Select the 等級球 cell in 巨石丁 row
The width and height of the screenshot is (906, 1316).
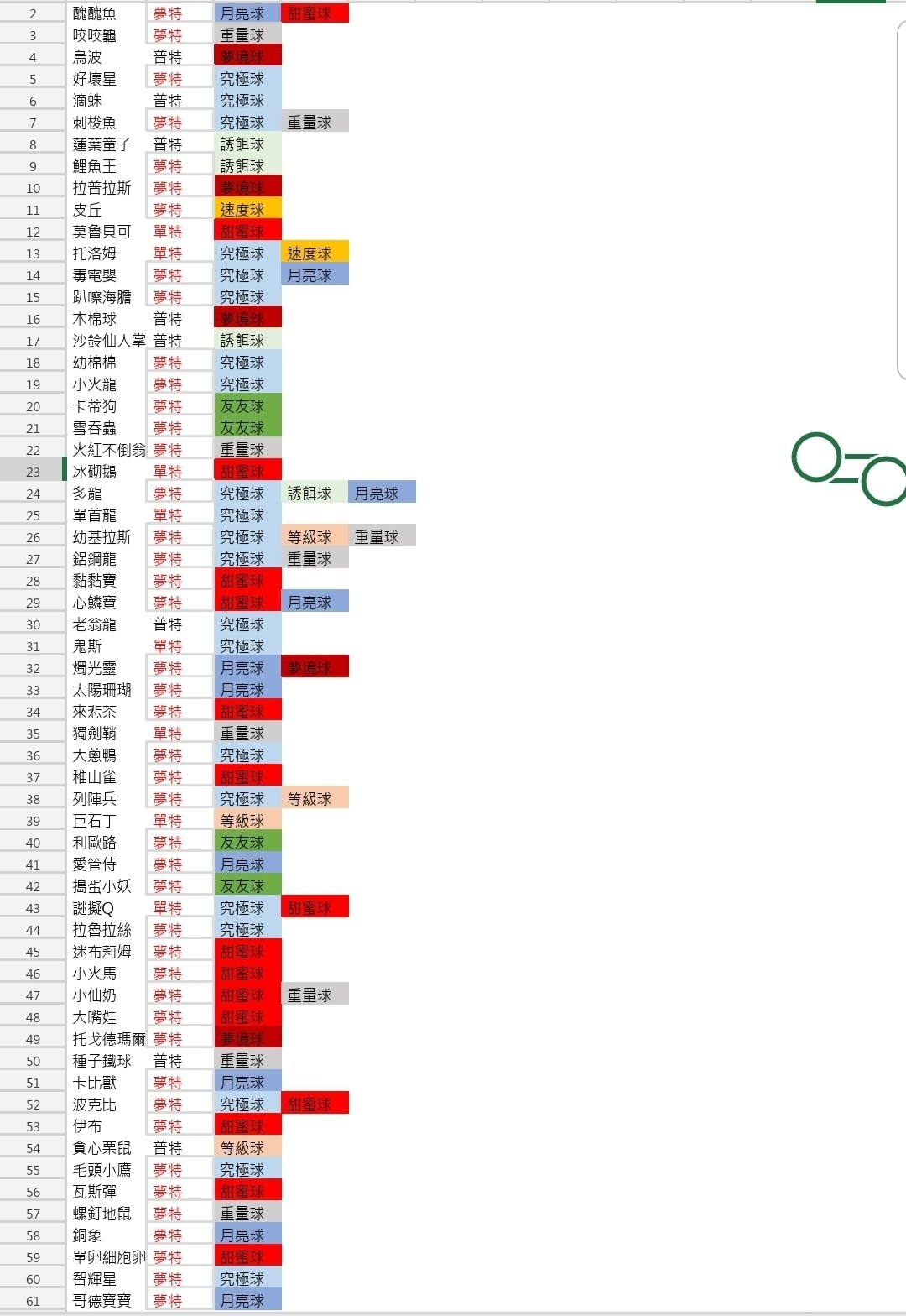(247, 821)
